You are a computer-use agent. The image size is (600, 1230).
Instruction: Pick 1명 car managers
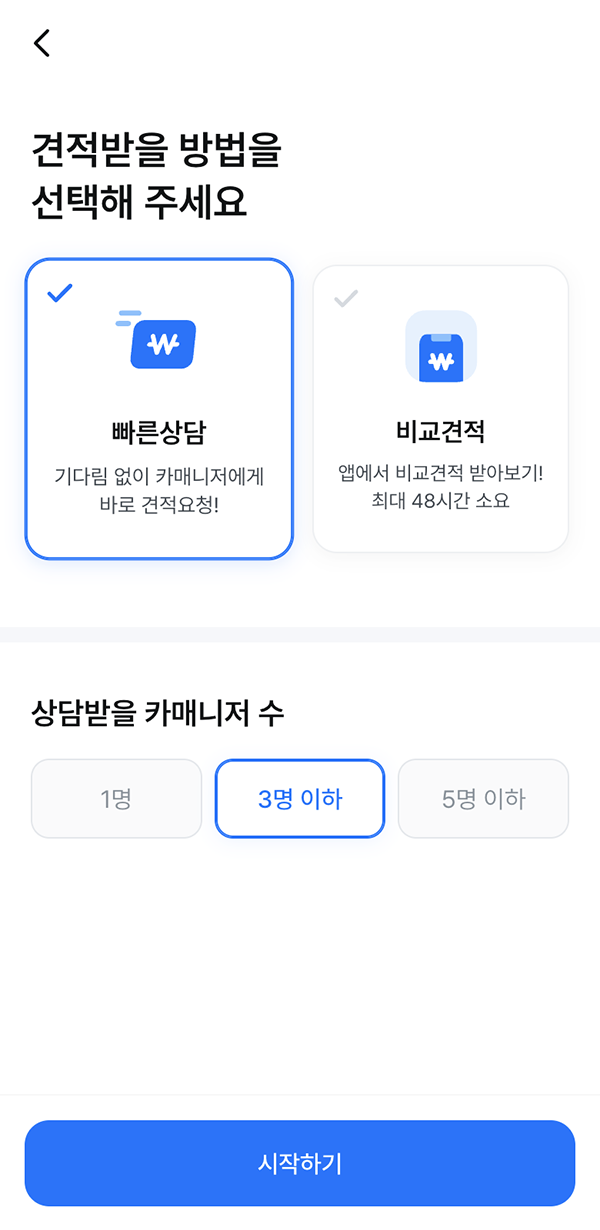coord(116,798)
